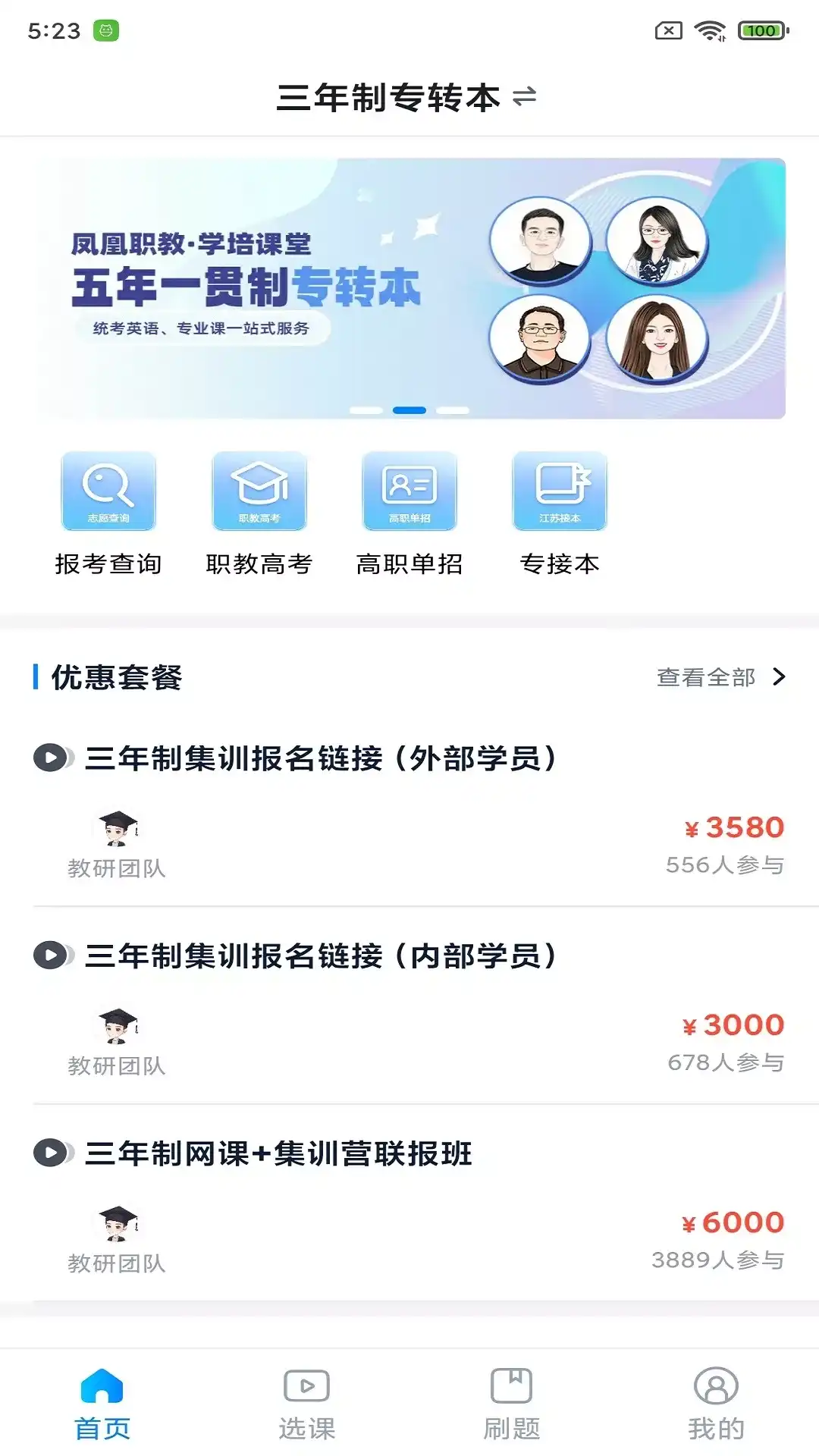
Task: Open 职教高考 shortcut
Action: pos(259,513)
